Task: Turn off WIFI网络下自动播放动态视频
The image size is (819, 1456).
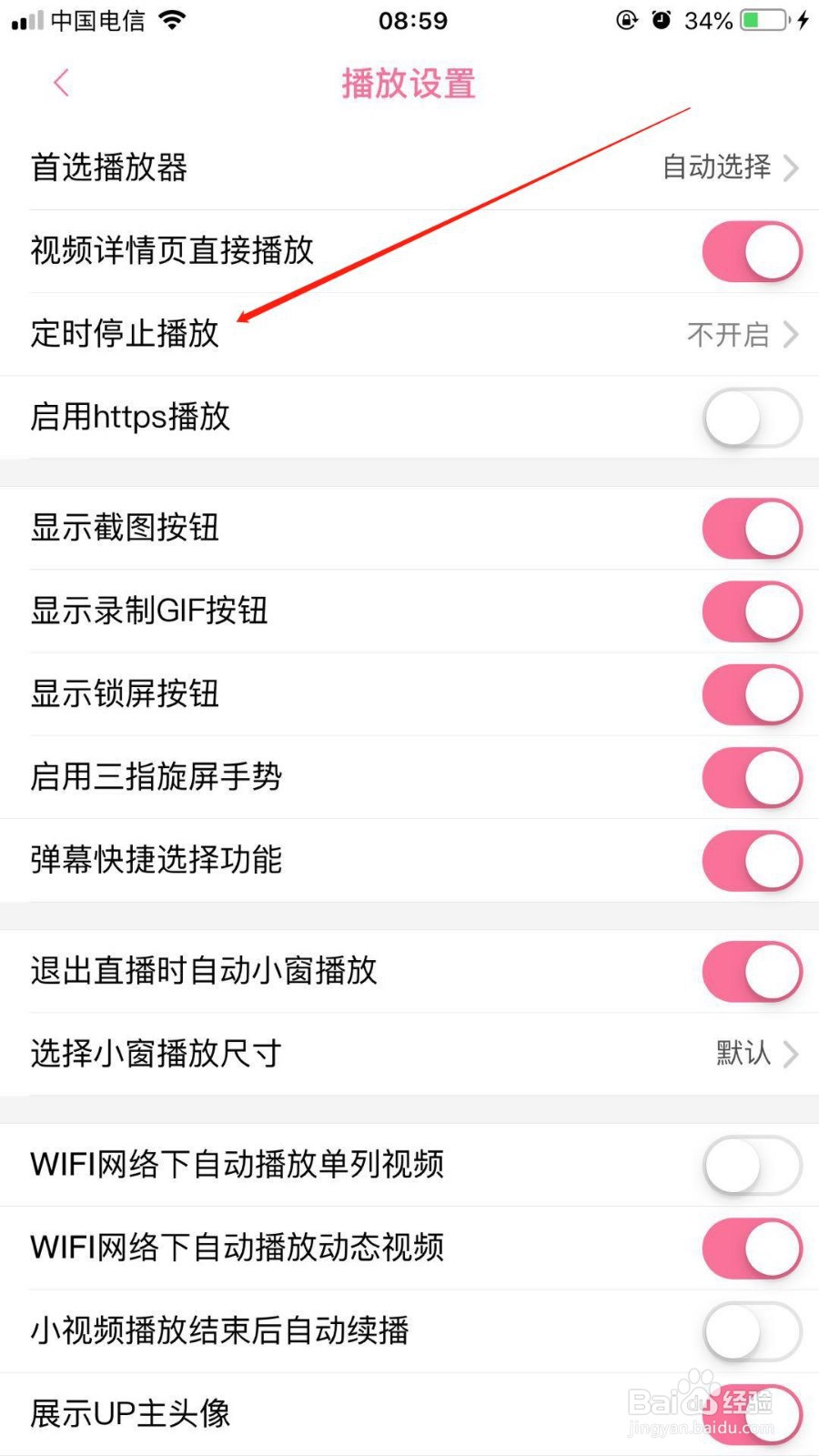Action: [x=752, y=1249]
